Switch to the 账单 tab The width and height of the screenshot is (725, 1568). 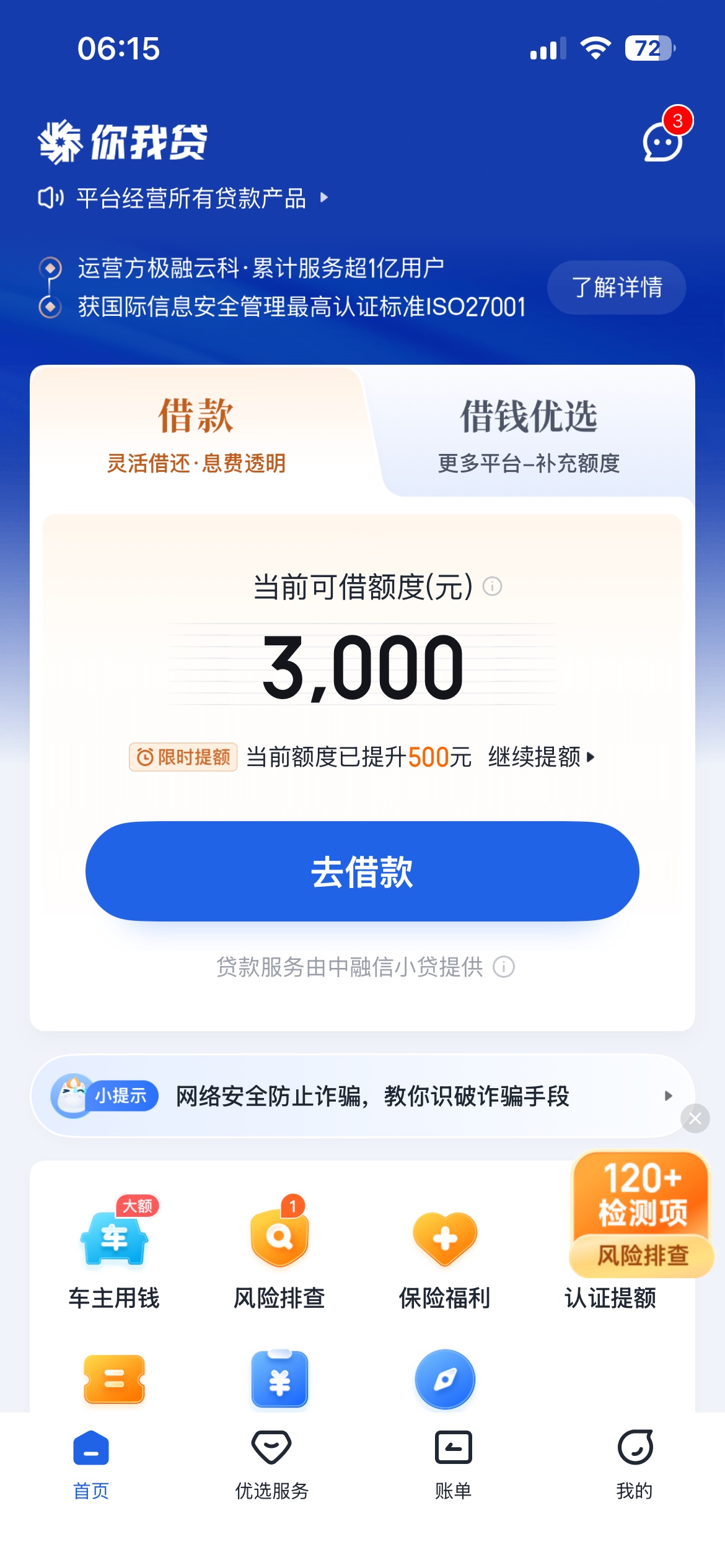click(454, 1465)
